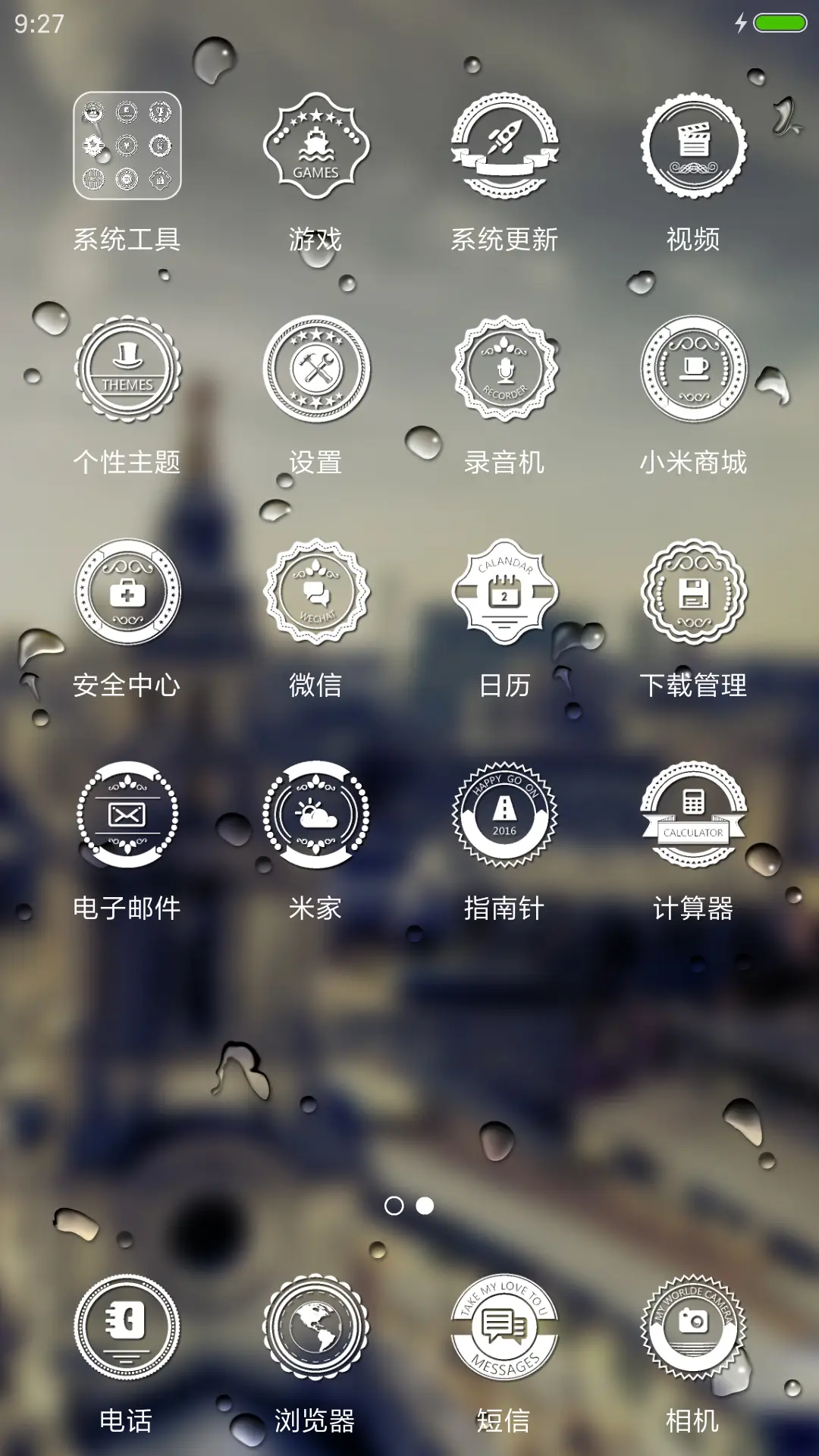The image size is (819, 1456).
Task: Launch the Calculator app
Action: pos(694,819)
